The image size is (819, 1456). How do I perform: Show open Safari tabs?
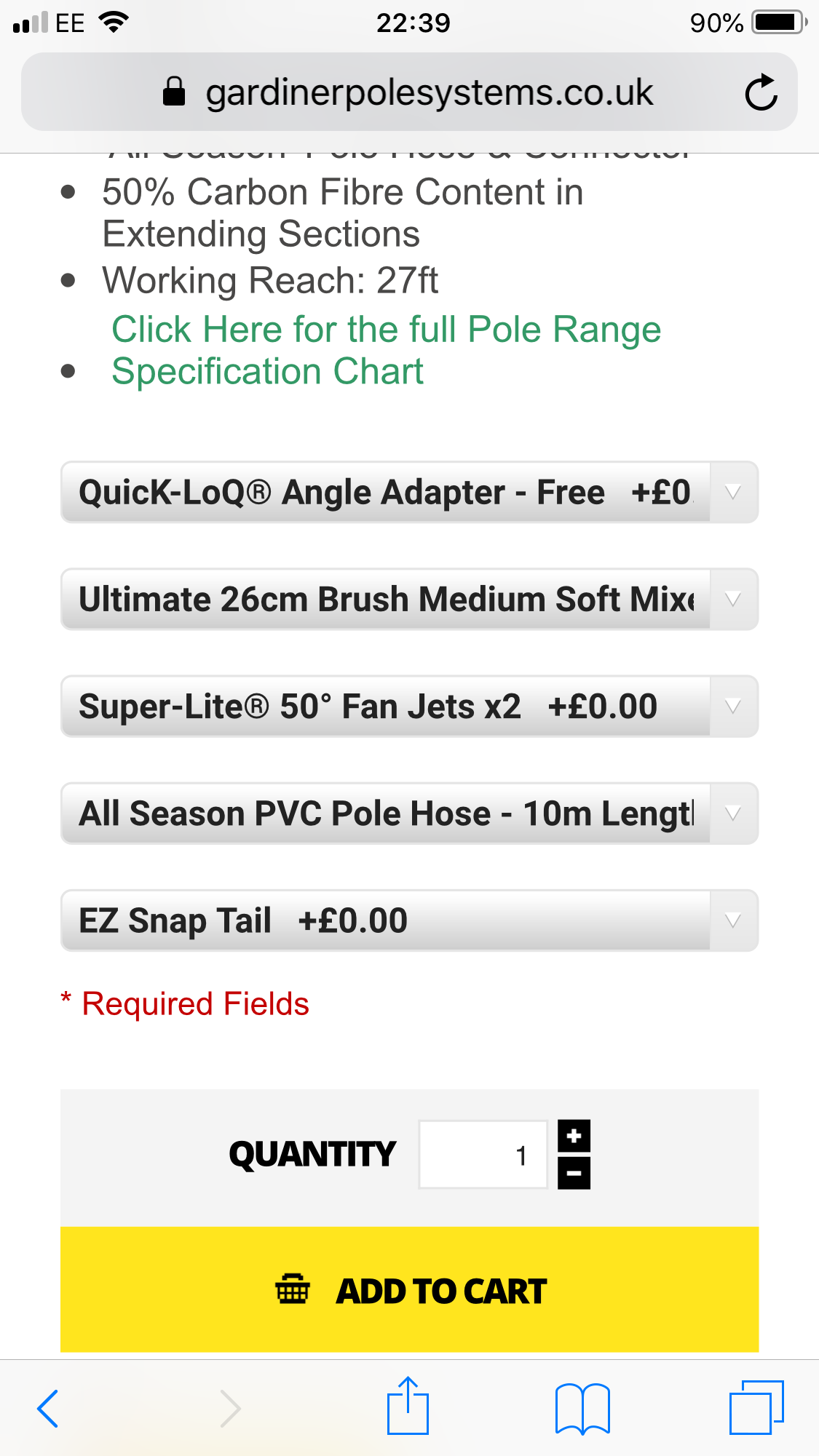(756, 1407)
